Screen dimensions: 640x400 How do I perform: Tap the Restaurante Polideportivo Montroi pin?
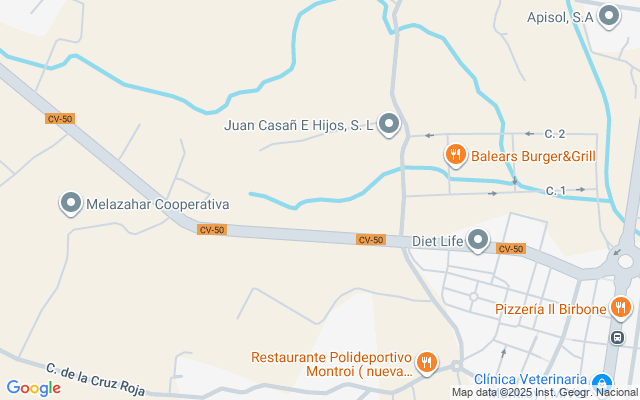[x=427, y=363]
